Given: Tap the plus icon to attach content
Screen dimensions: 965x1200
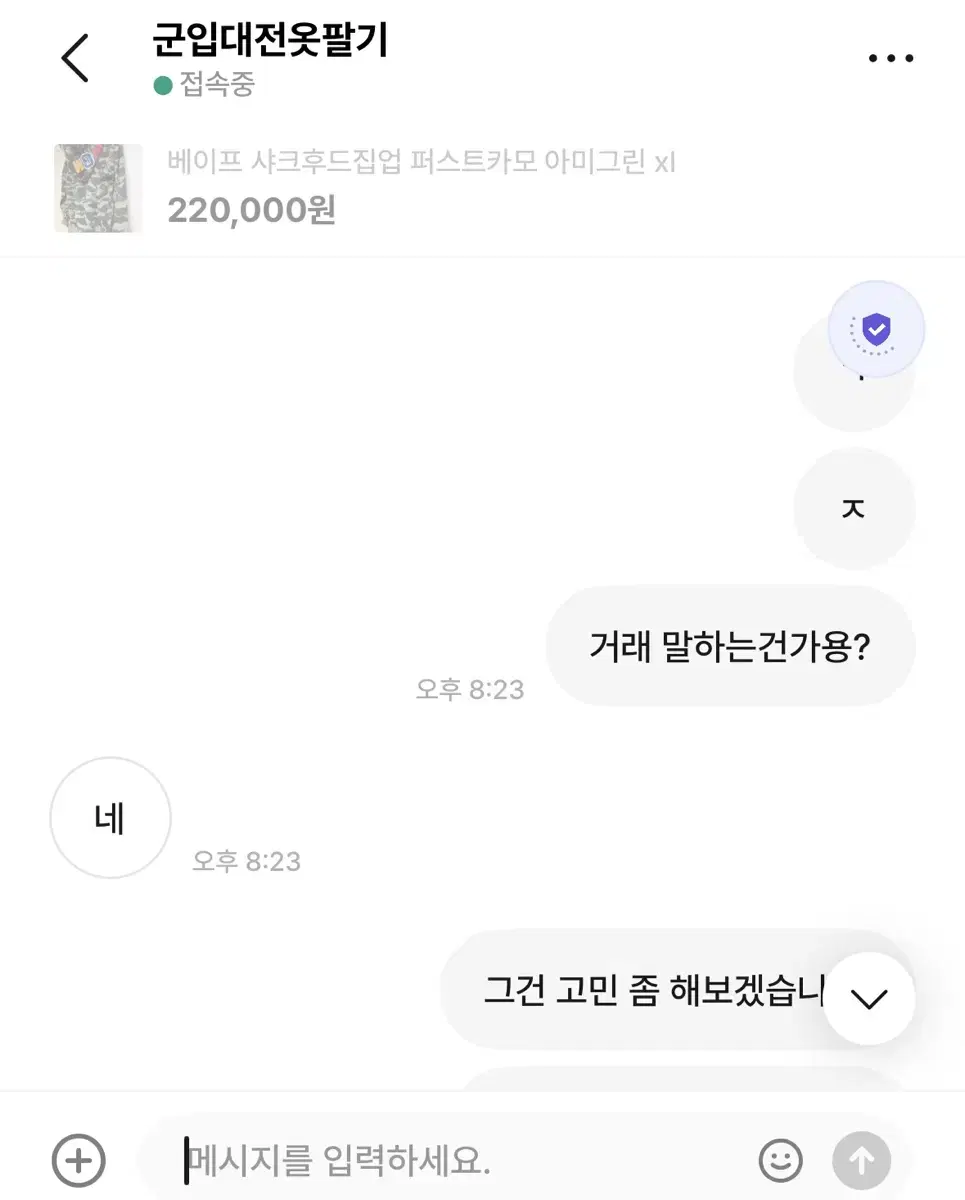Looking at the screenshot, I should tap(77, 1161).
